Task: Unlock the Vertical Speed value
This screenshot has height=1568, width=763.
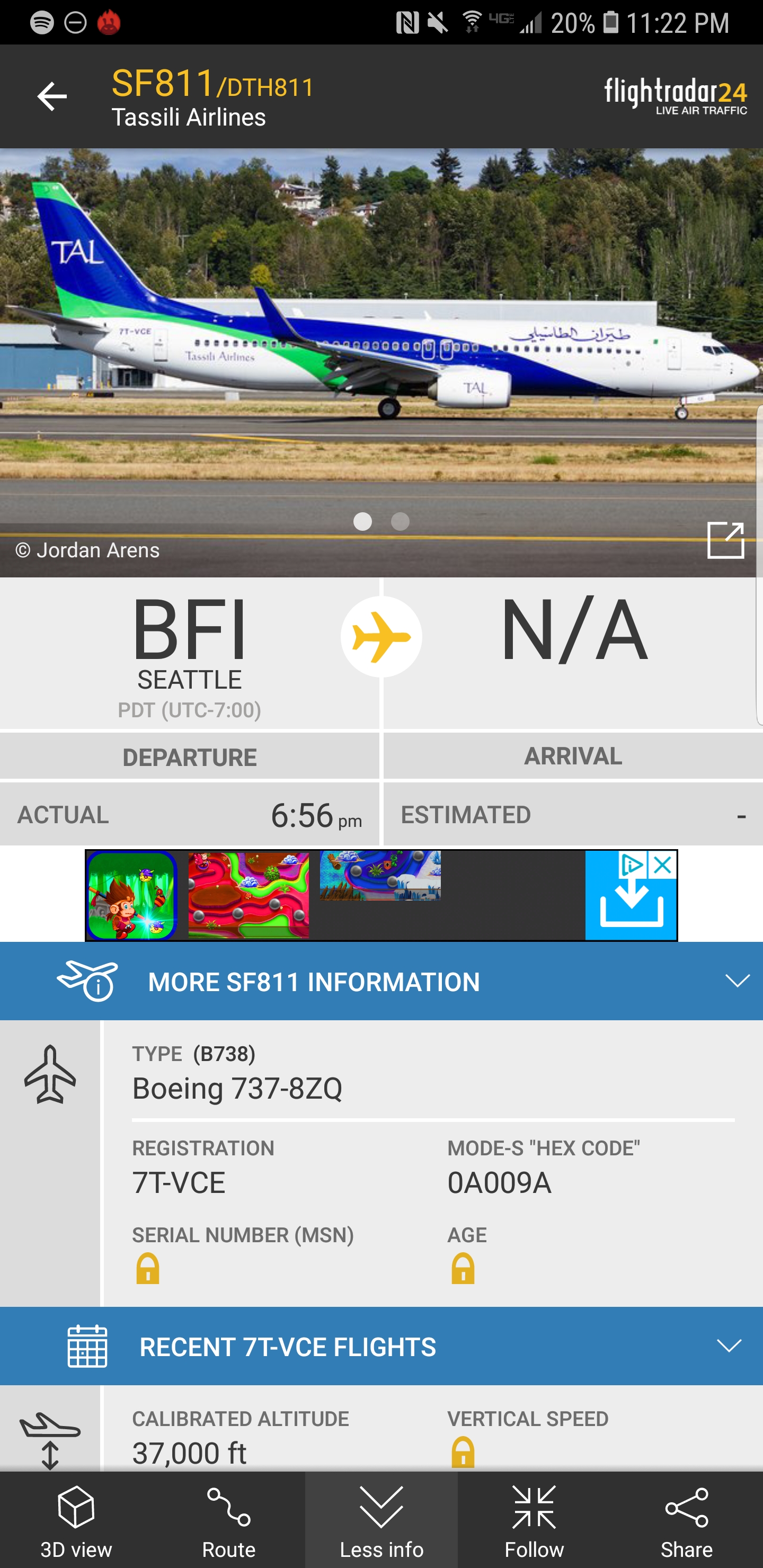Action: pyautogui.click(x=463, y=1453)
